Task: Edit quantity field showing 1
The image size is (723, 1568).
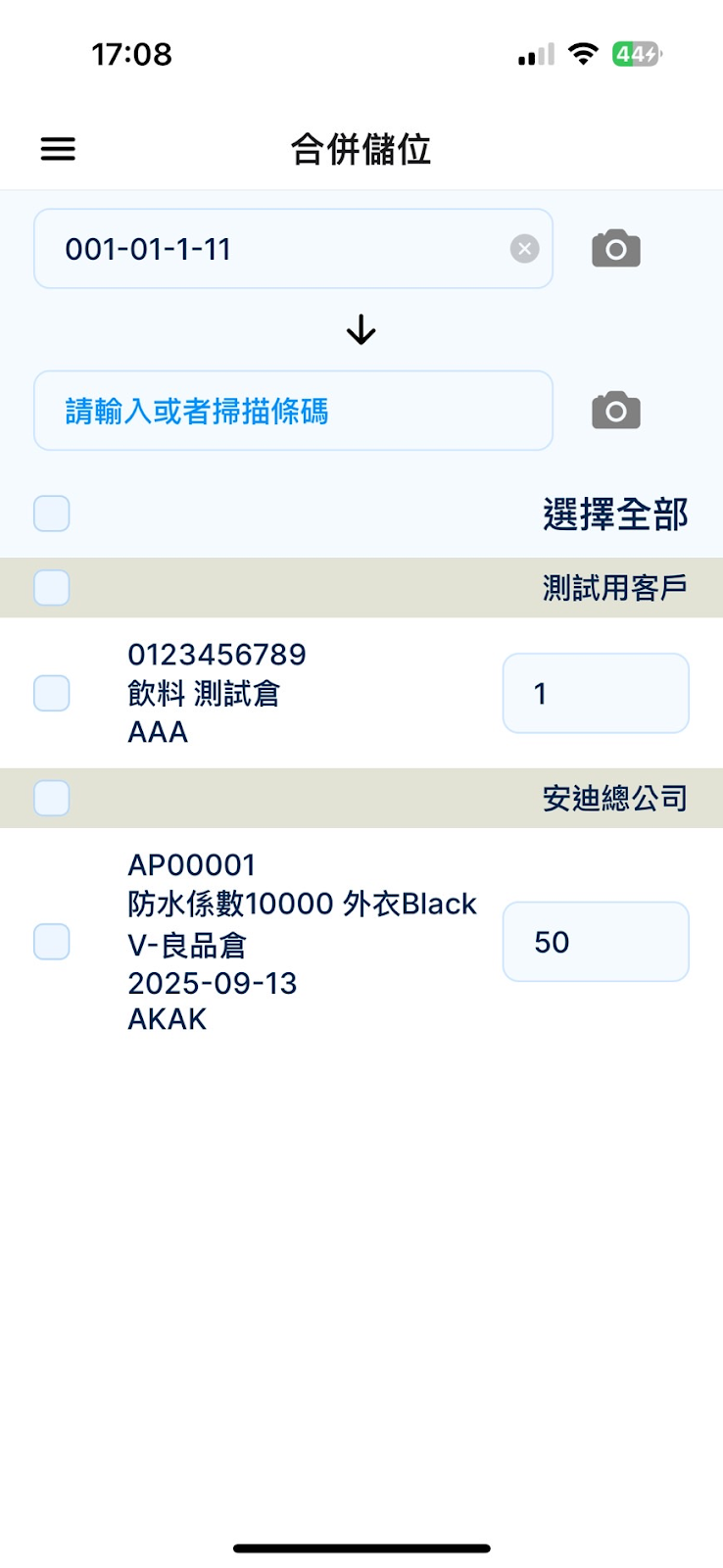Action: click(596, 693)
